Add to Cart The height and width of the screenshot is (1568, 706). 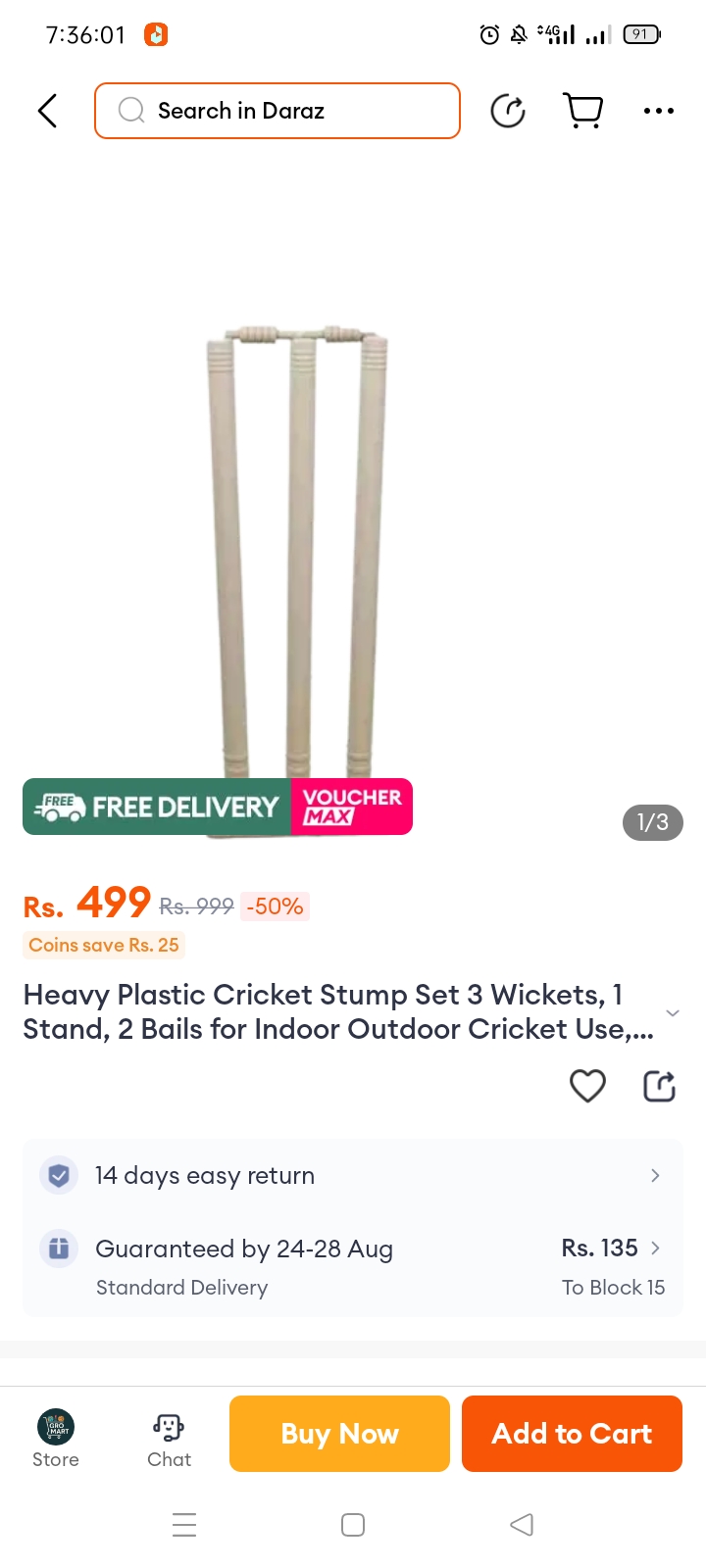[x=572, y=1434]
